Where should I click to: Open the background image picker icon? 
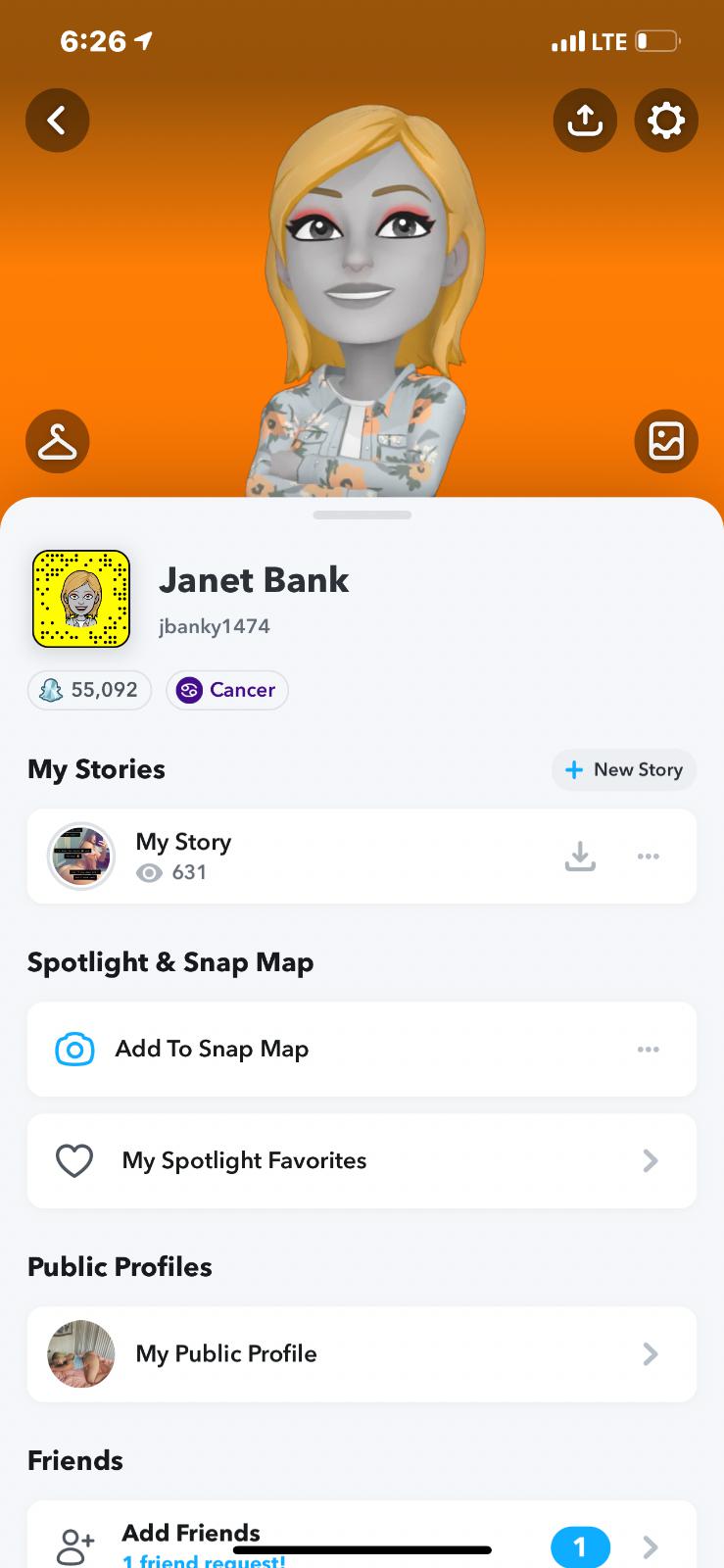pyautogui.click(x=666, y=441)
